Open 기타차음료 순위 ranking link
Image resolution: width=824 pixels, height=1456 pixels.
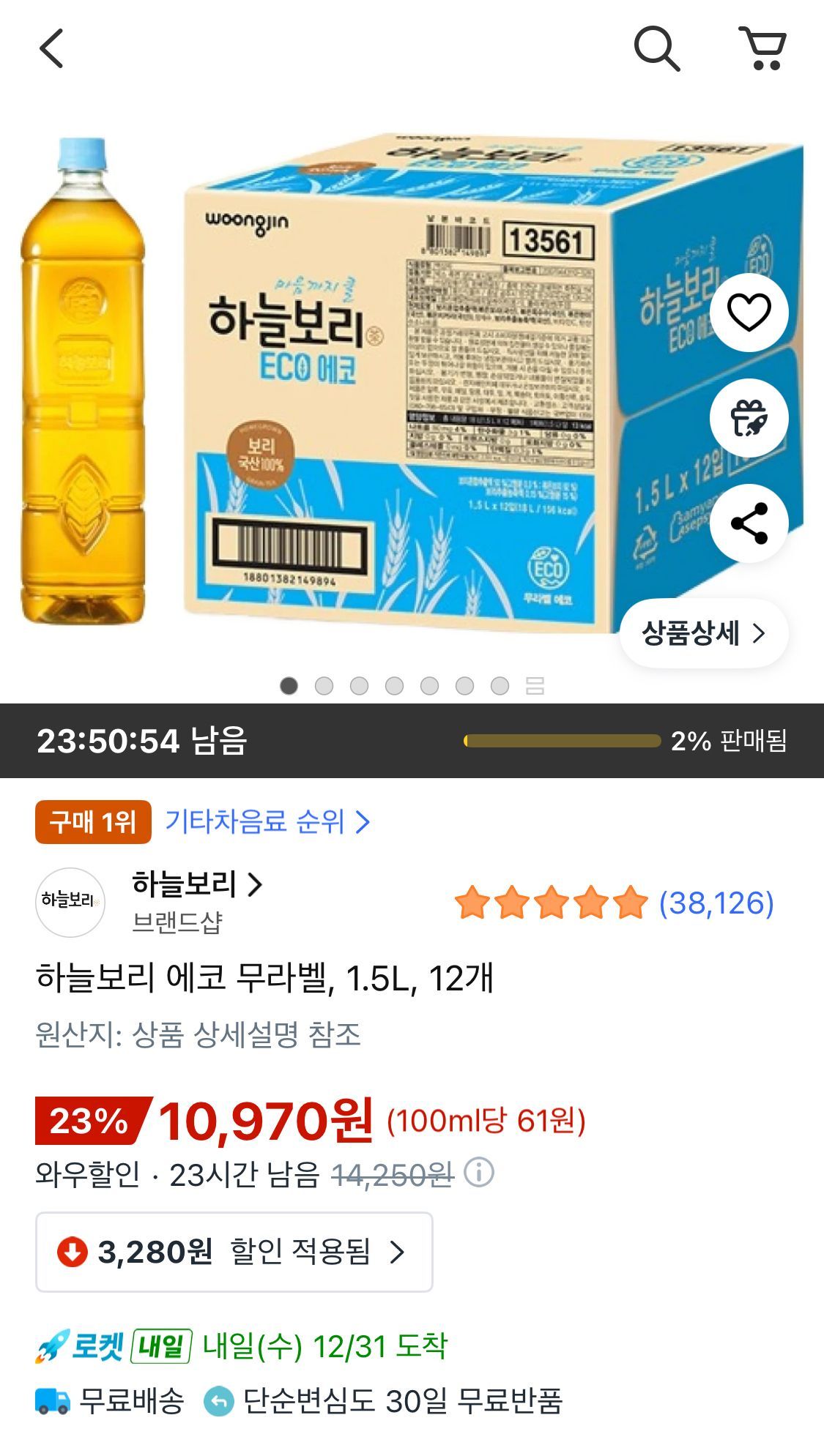(267, 822)
